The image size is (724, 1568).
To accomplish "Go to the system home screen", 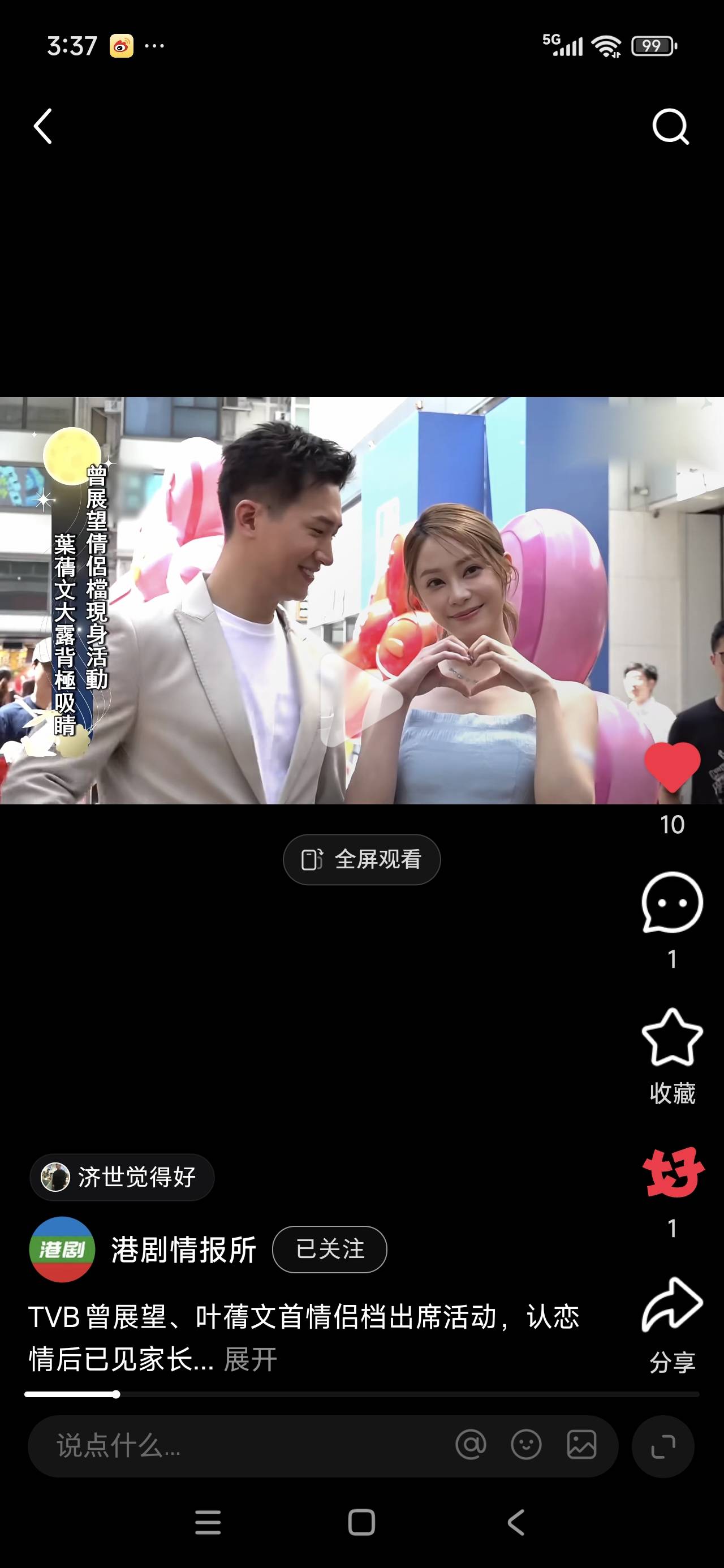I will pos(361,1522).
